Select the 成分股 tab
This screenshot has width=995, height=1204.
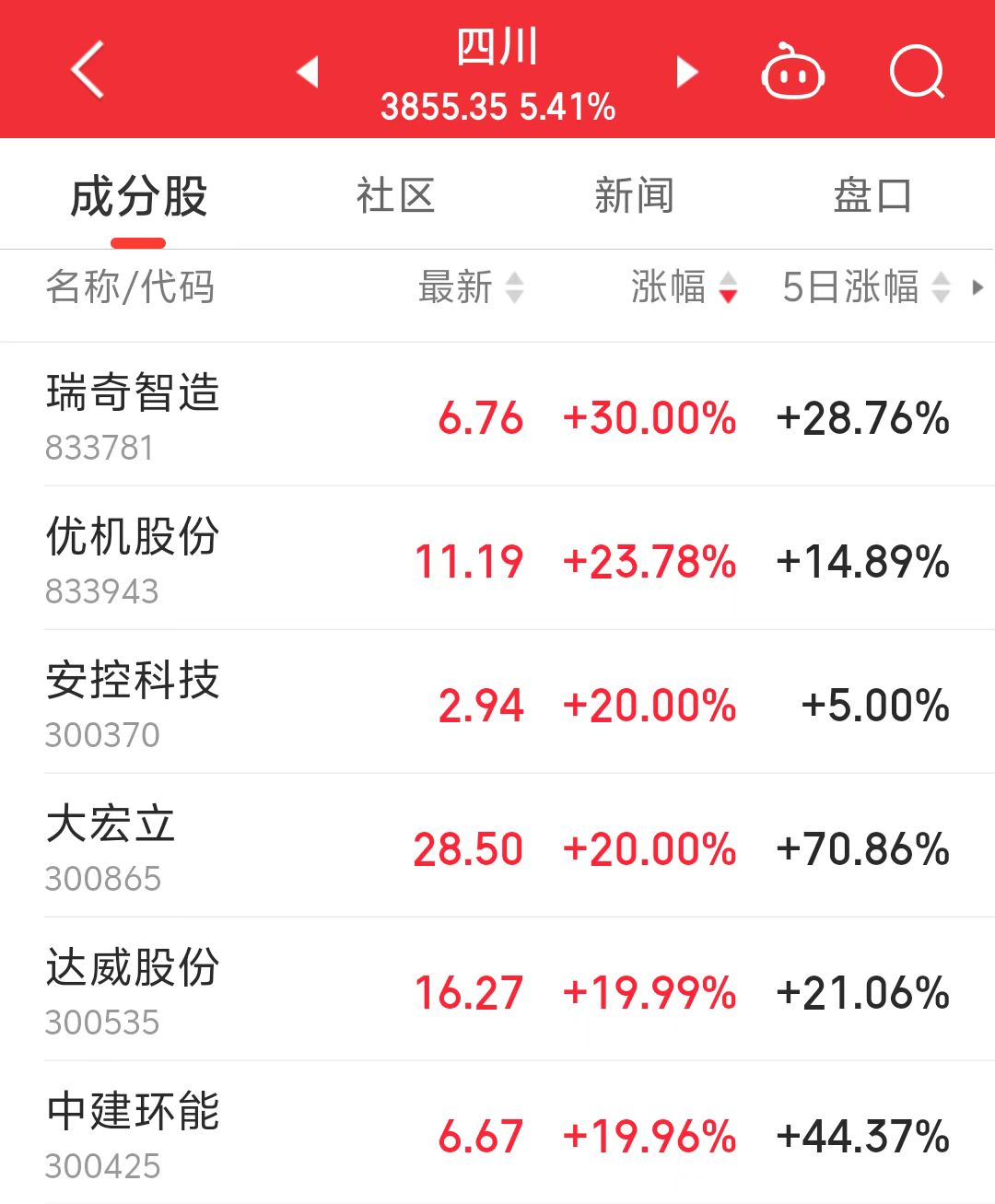point(138,196)
